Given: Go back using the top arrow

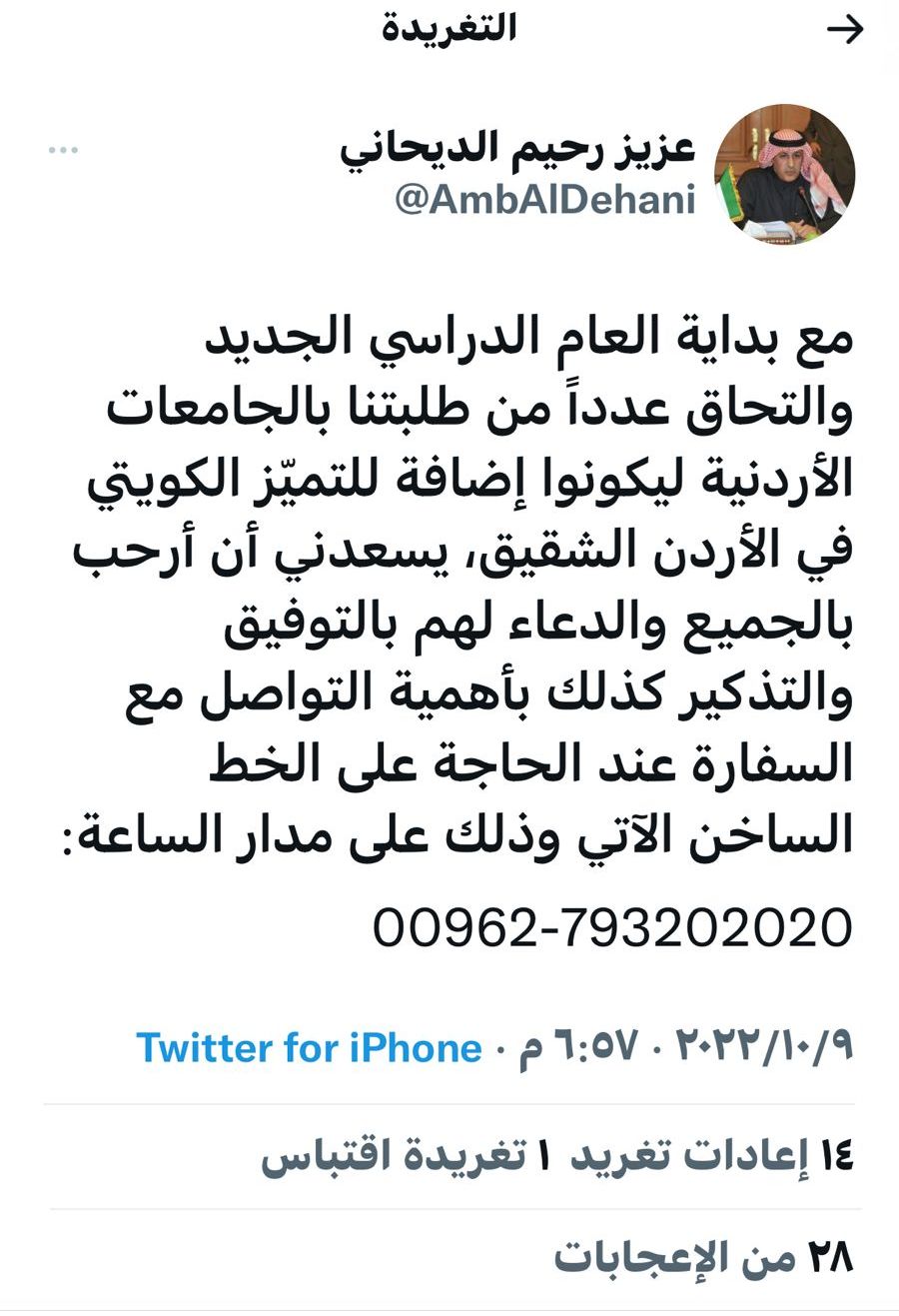Looking at the screenshot, I should coord(844,31).
